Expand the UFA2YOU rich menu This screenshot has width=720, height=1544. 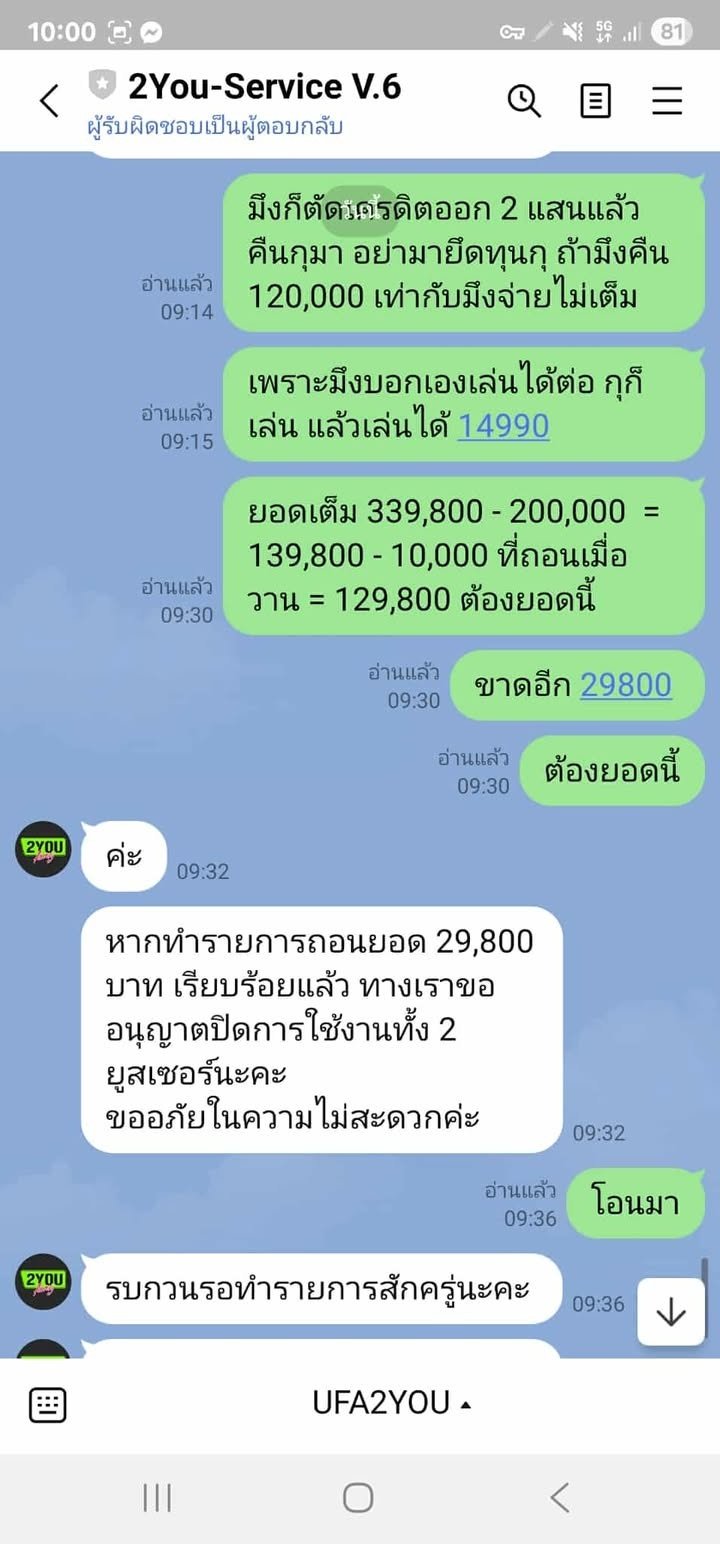pyautogui.click(x=391, y=1404)
